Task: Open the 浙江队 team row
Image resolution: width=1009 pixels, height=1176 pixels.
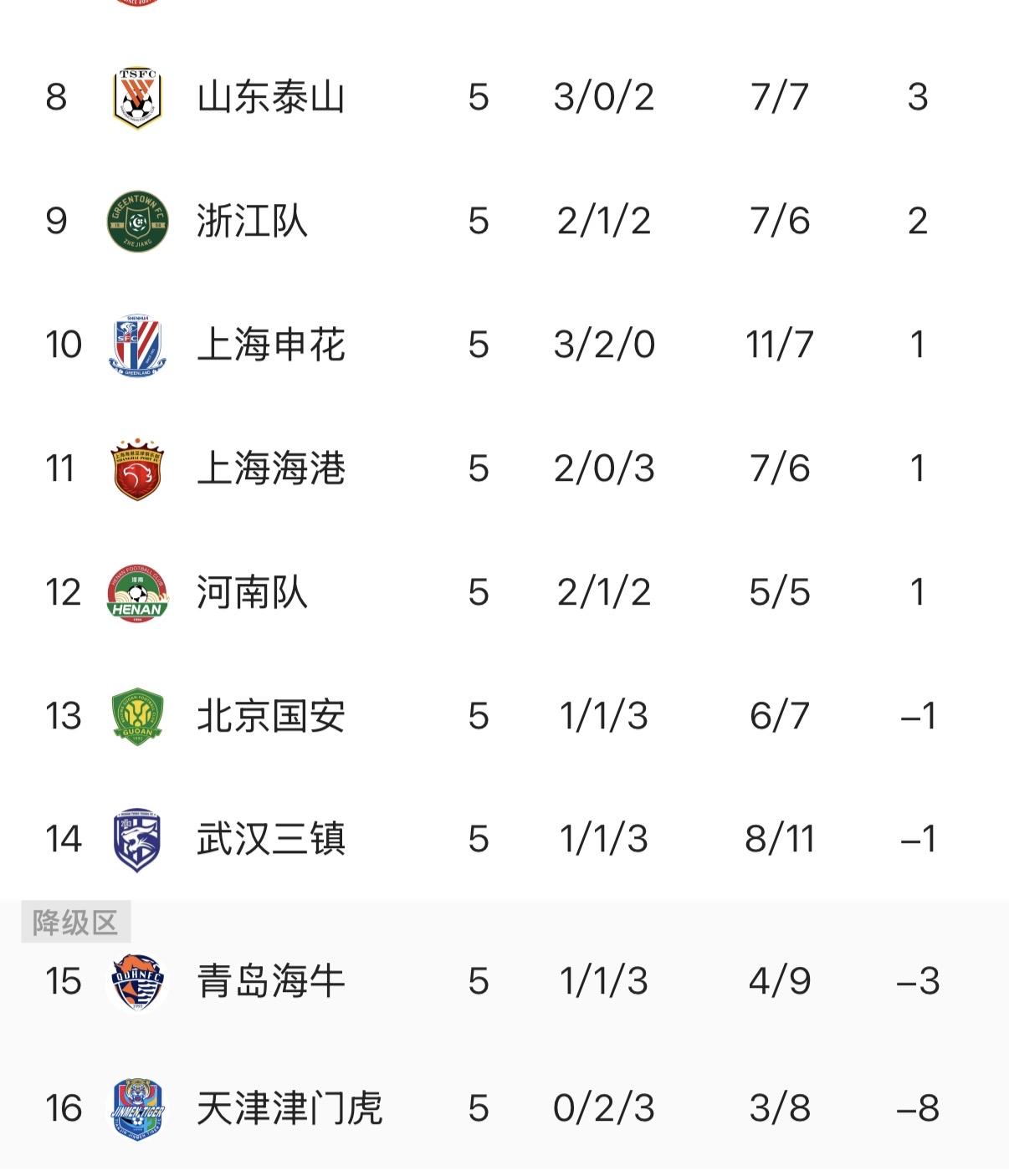Action: click(252, 221)
